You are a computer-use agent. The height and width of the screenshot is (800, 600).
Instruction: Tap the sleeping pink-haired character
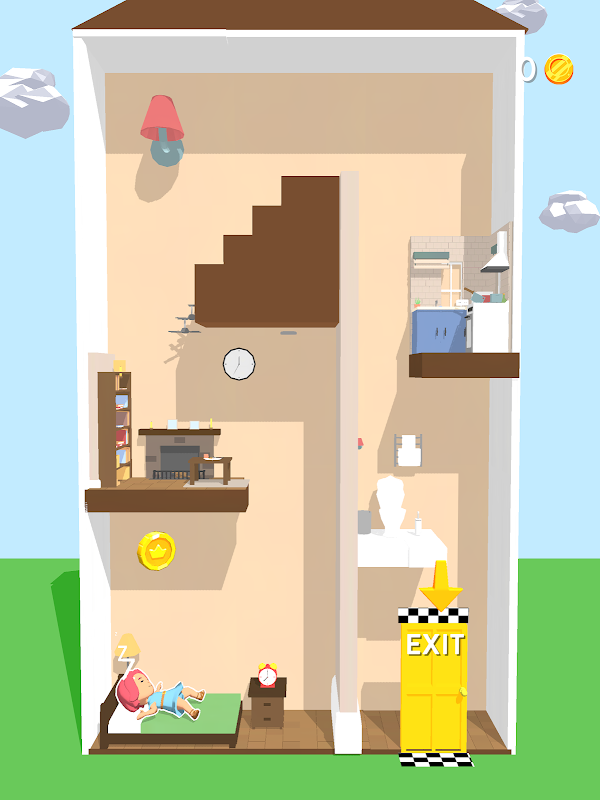pos(160,696)
